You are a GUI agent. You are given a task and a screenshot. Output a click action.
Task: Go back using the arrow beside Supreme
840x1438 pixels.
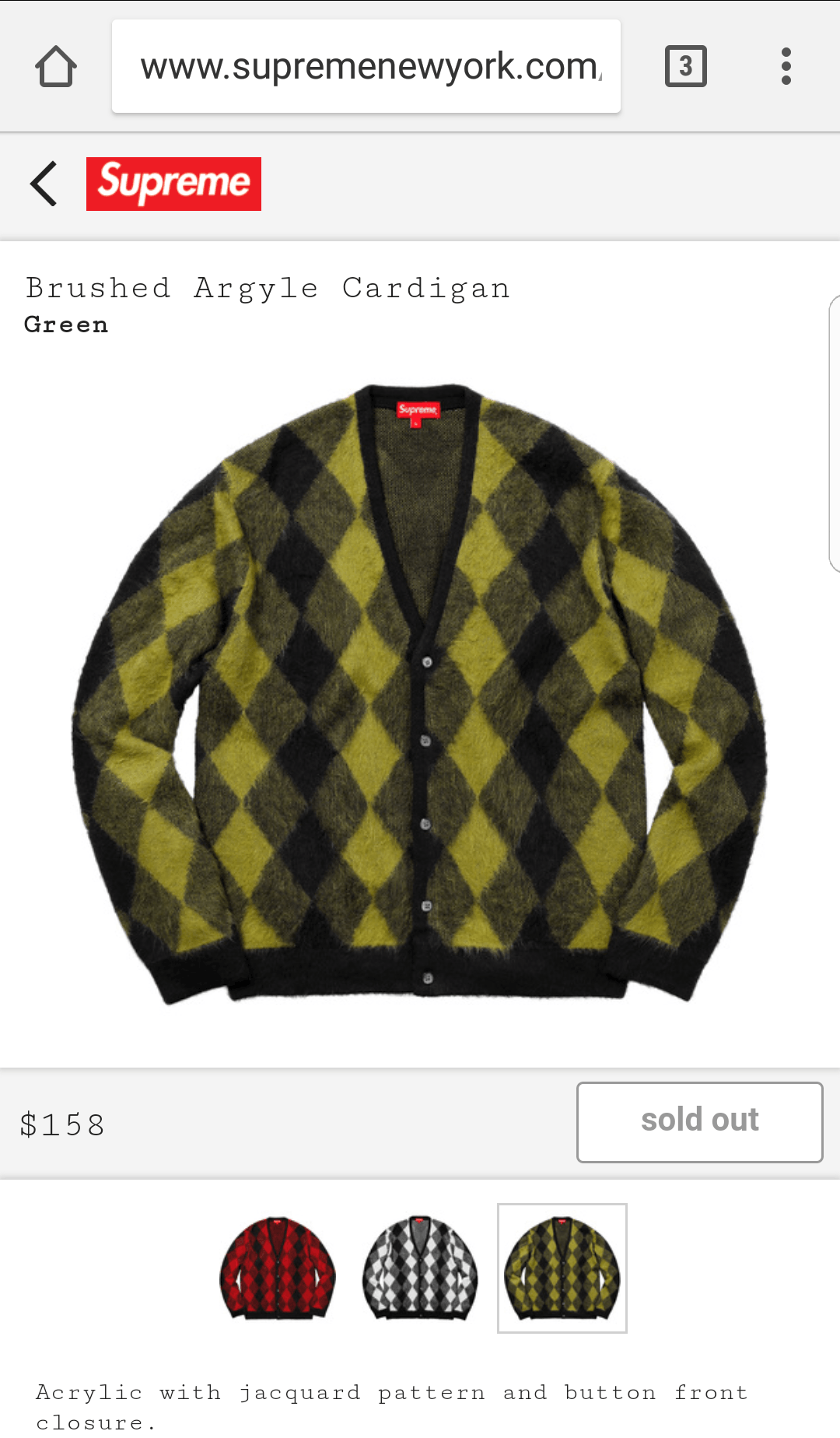44,184
